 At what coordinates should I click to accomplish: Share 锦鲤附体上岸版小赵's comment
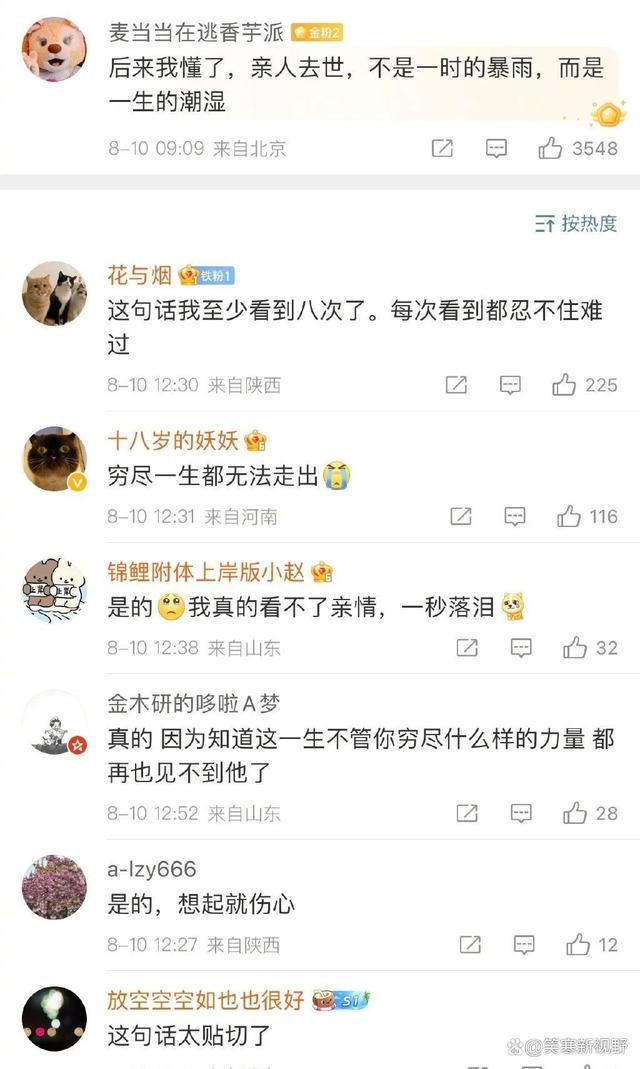point(467,648)
